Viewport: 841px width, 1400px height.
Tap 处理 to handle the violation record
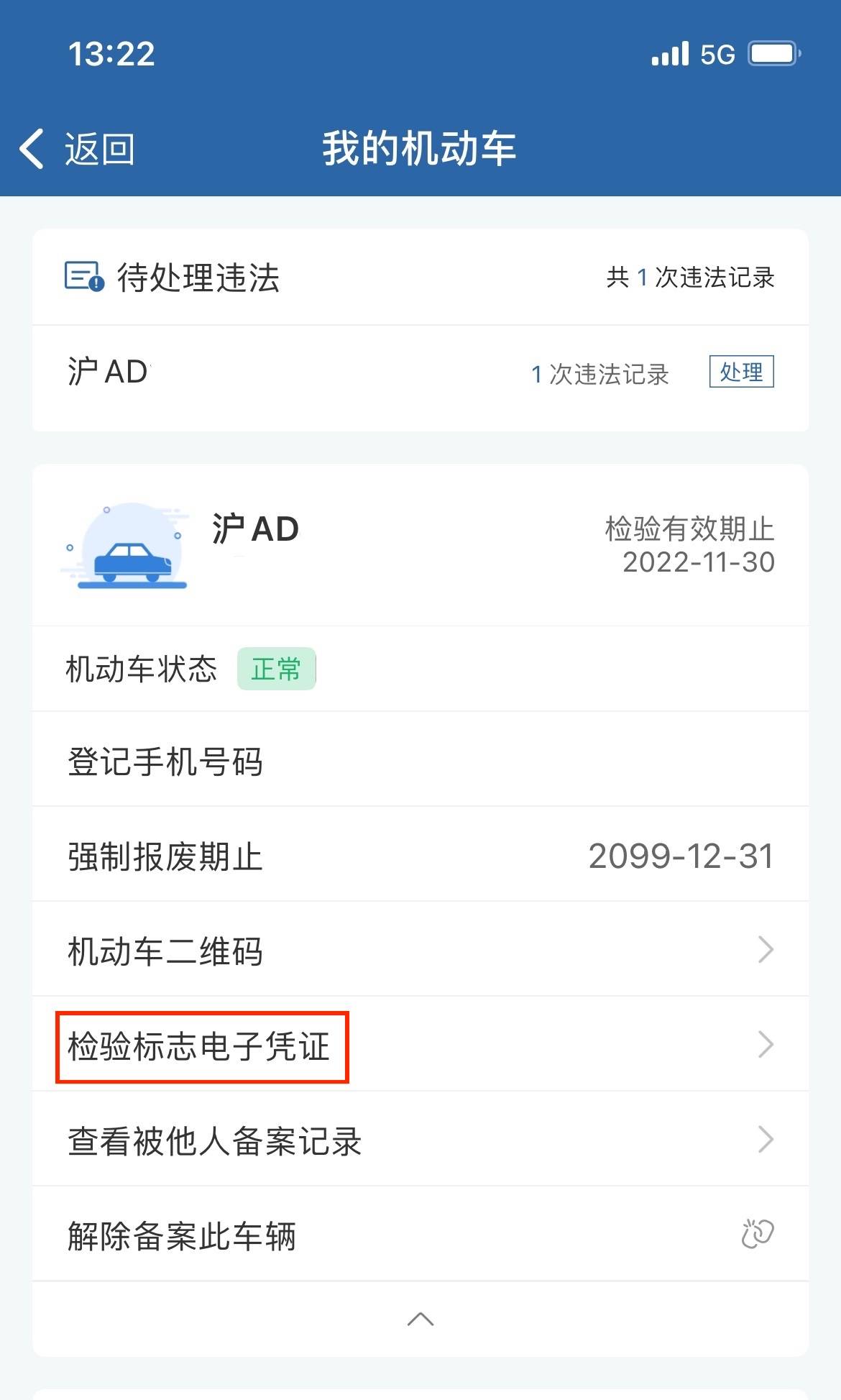(741, 372)
